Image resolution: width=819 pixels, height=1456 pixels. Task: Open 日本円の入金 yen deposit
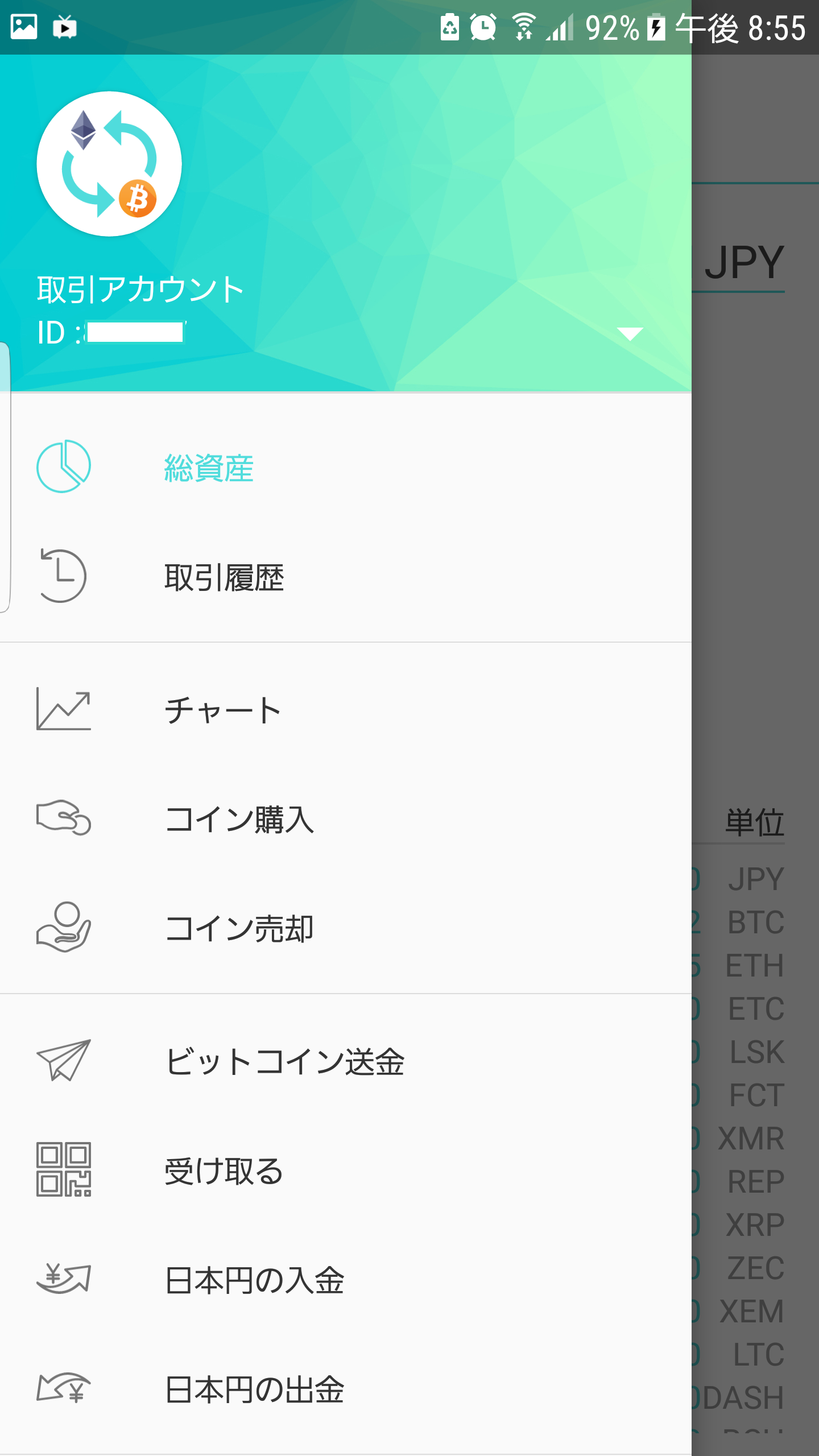pos(346,1280)
